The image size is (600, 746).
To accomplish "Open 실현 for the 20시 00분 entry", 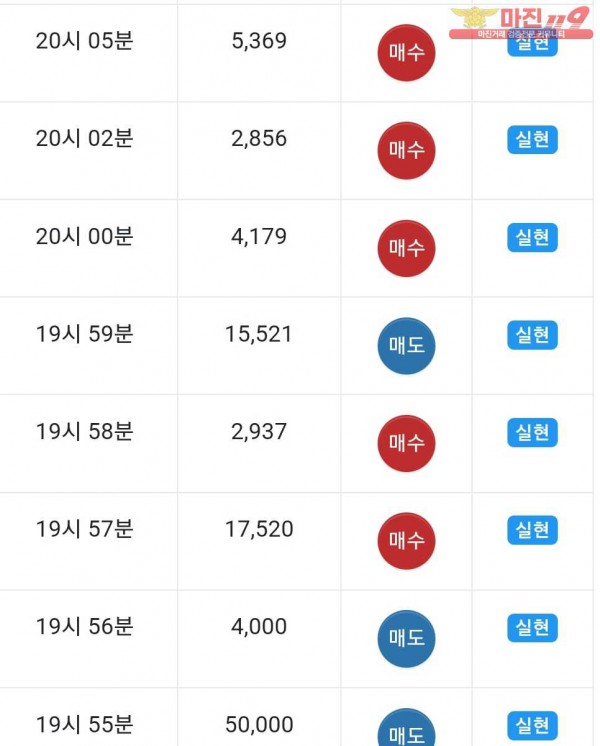I will [x=532, y=238].
